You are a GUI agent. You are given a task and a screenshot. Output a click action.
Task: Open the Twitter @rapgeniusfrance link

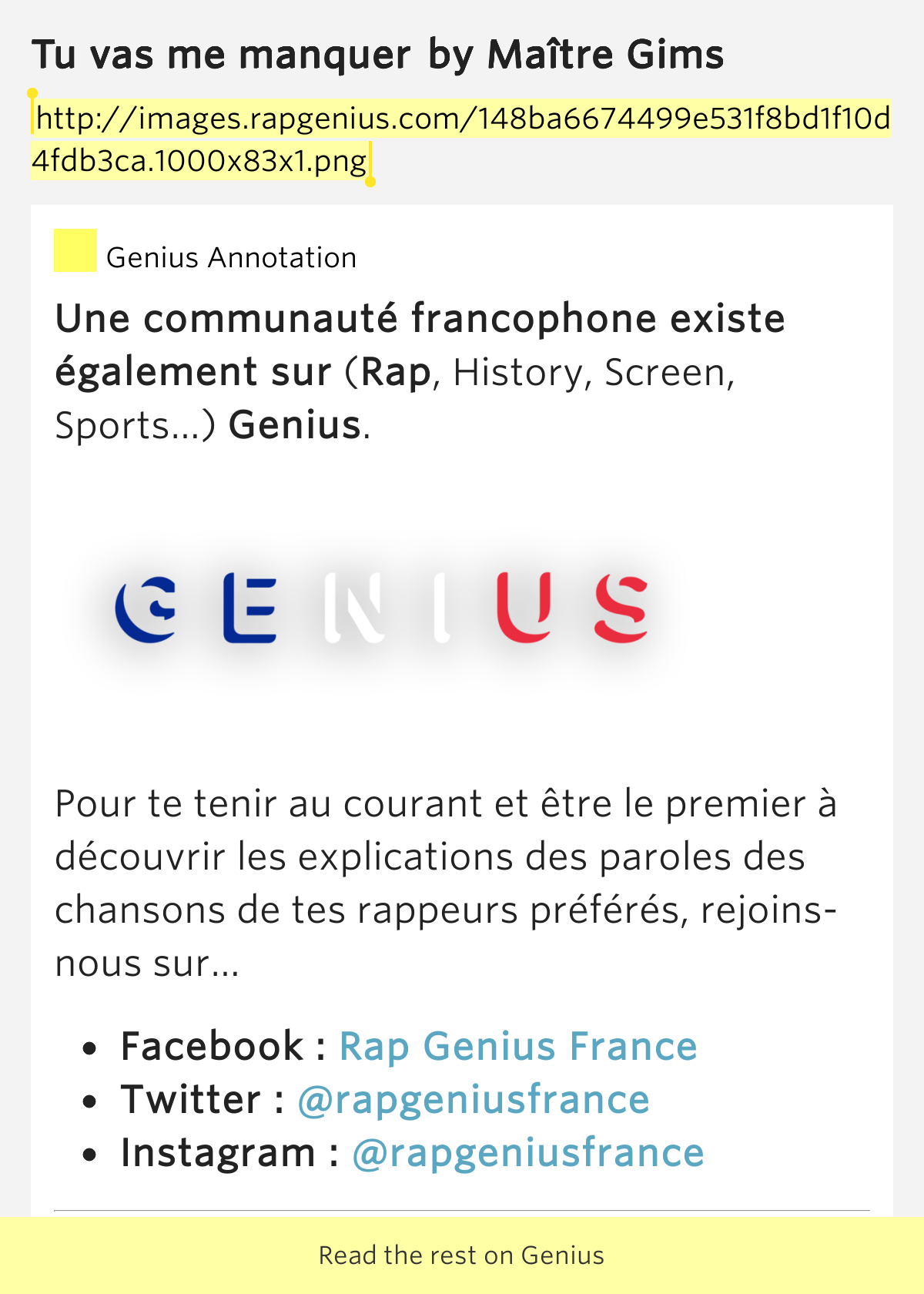click(473, 1099)
